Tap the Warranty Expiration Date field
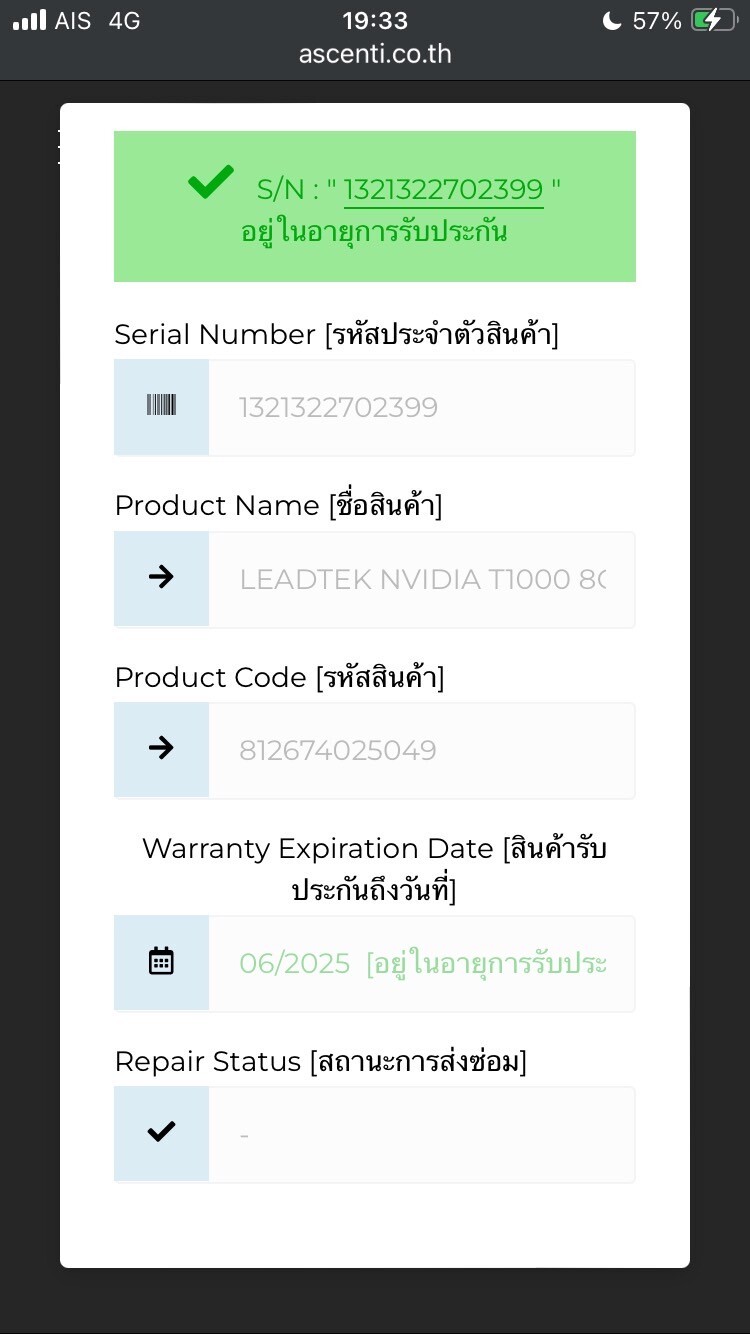This screenshot has height=1334, width=750. (421, 964)
